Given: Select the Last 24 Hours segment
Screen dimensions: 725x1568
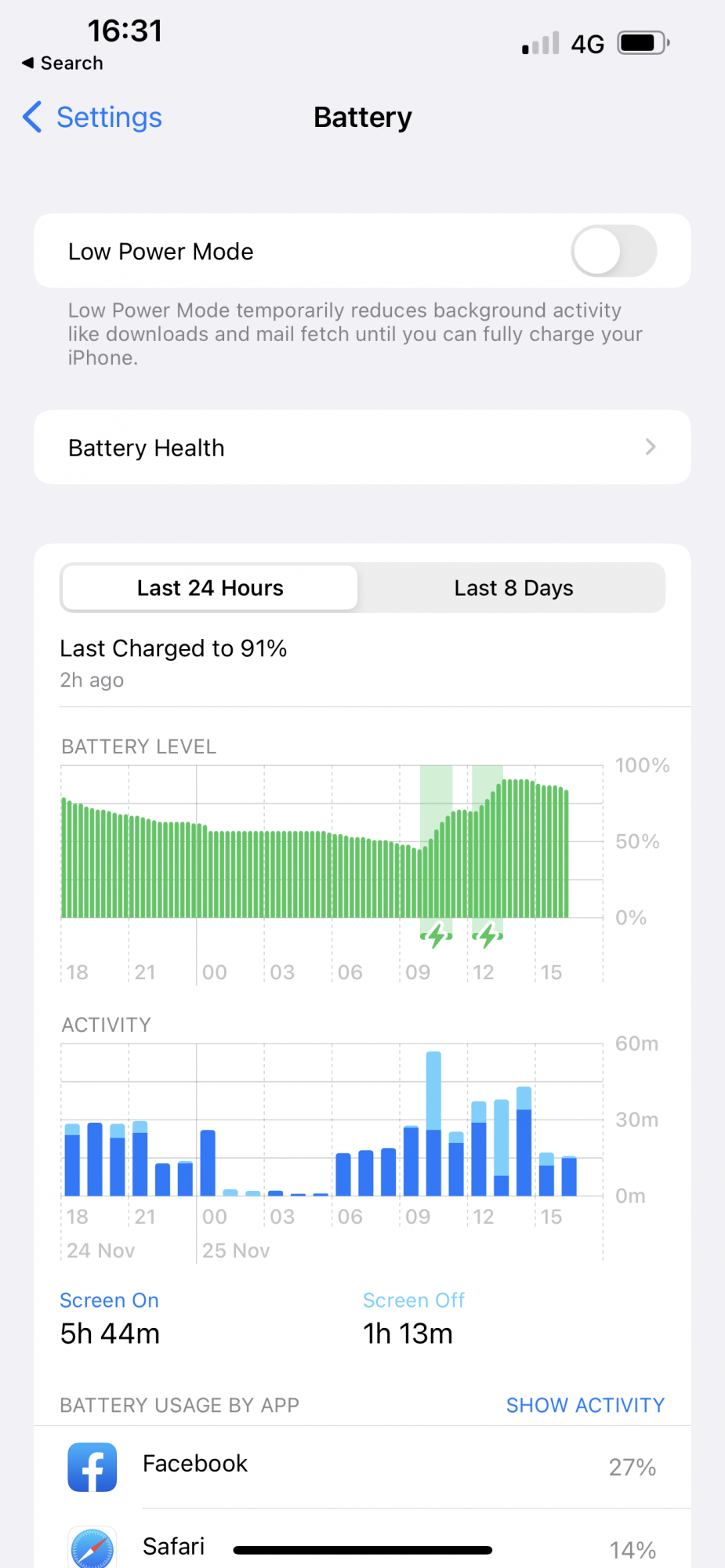Looking at the screenshot, I should point(210,588).
